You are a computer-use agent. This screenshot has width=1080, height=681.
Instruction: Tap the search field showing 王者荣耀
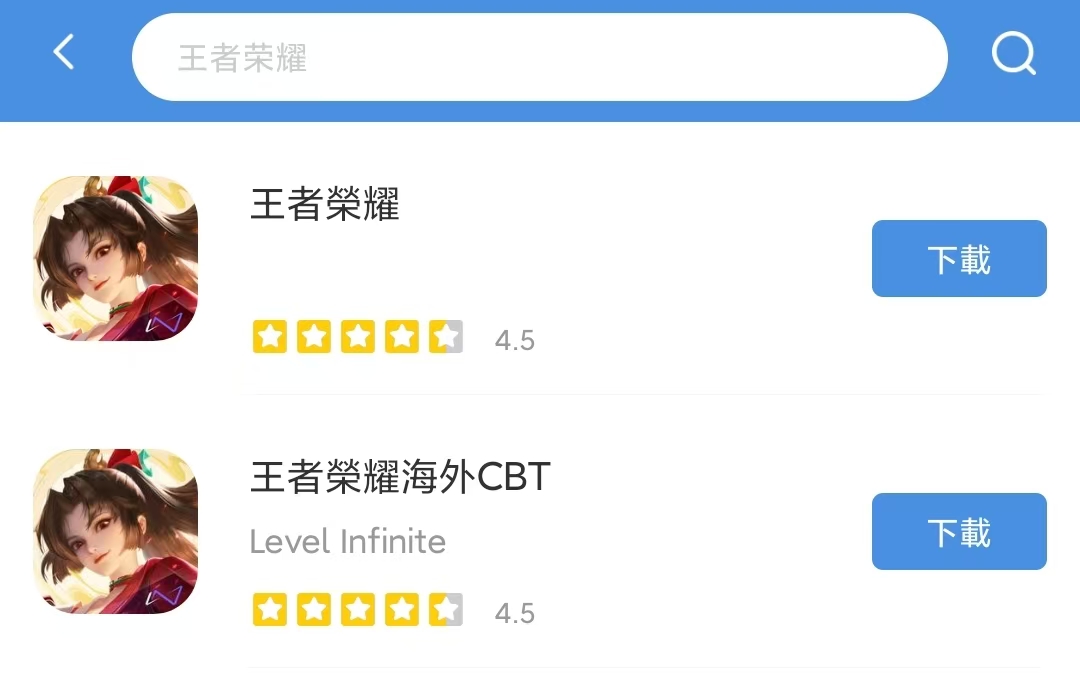(540, 57)
